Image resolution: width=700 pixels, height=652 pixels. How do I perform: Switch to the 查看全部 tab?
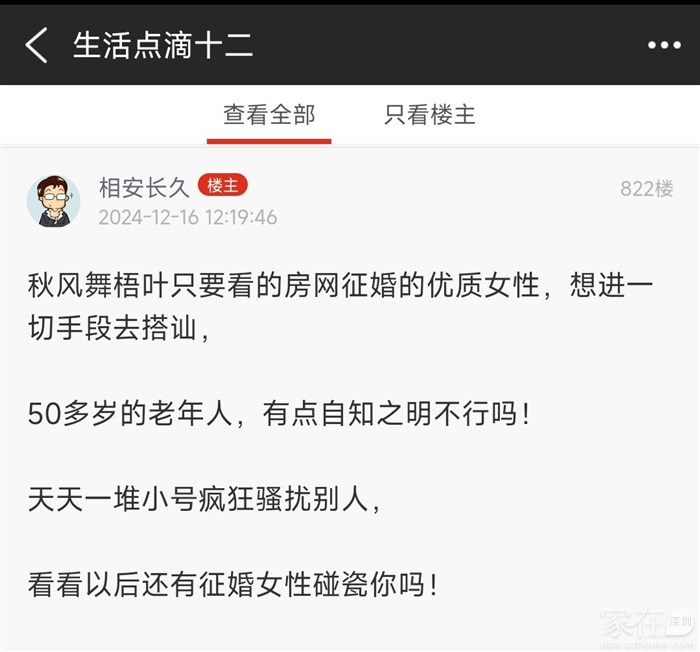coord(269,115)
